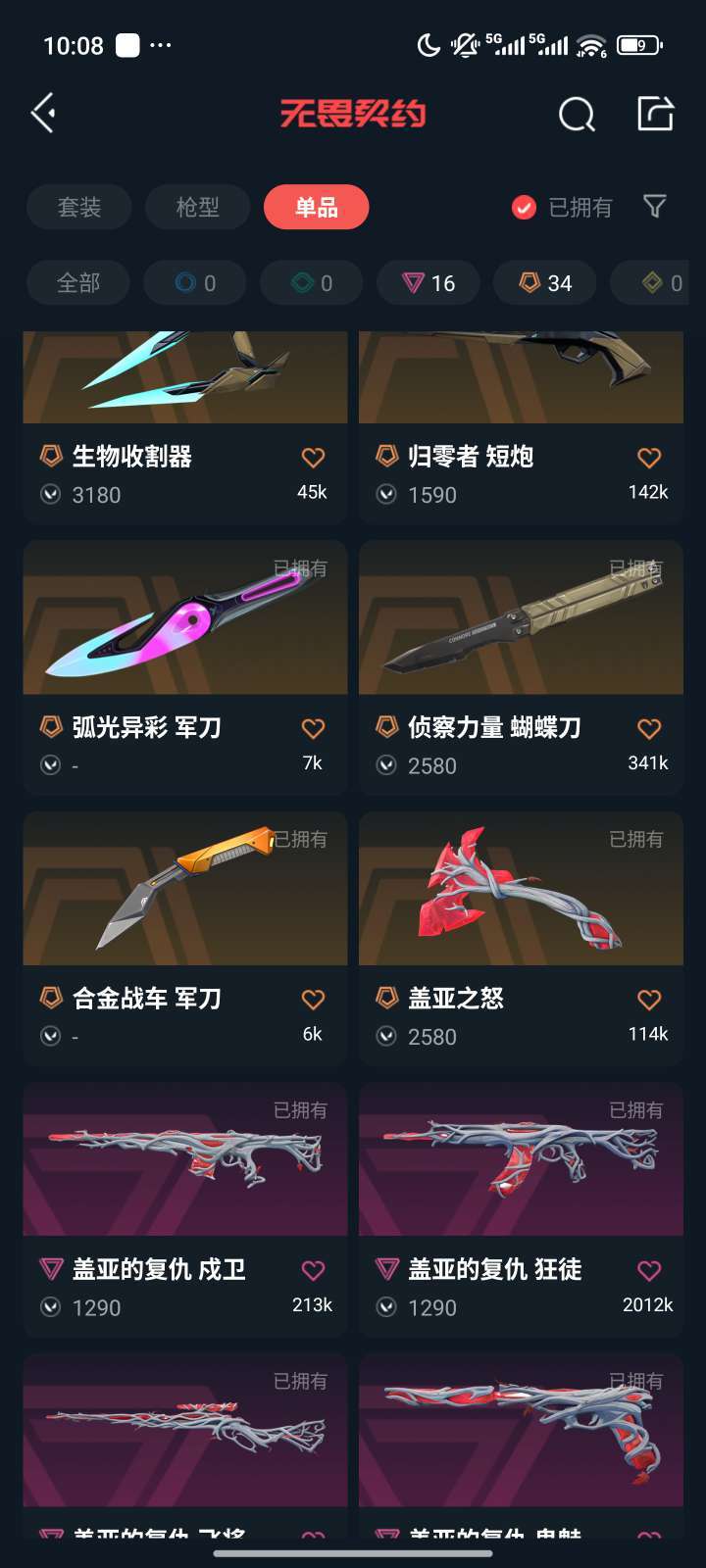Favorite the 盖亚的复仇 戍卫 skin
Screen dimensions: 706x1568
pyautogui.click(x=313, y=1271)
